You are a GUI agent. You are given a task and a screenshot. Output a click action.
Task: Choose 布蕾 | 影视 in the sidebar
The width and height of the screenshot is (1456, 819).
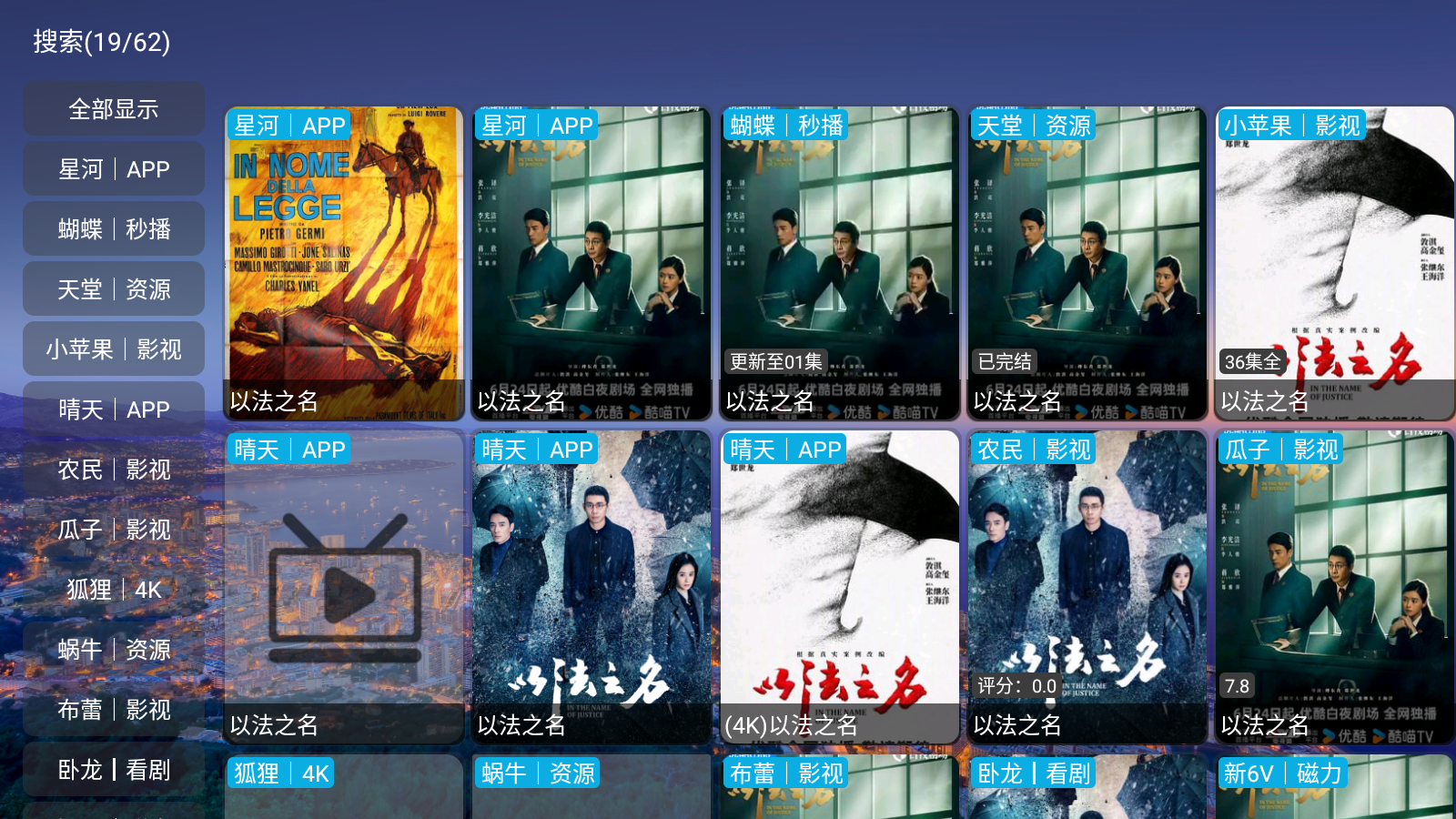pos(114,710)
